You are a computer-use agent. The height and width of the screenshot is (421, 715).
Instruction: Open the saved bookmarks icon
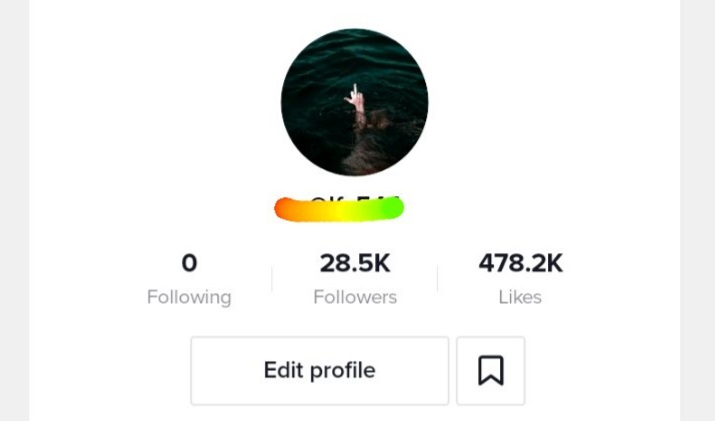pos(490,370)
